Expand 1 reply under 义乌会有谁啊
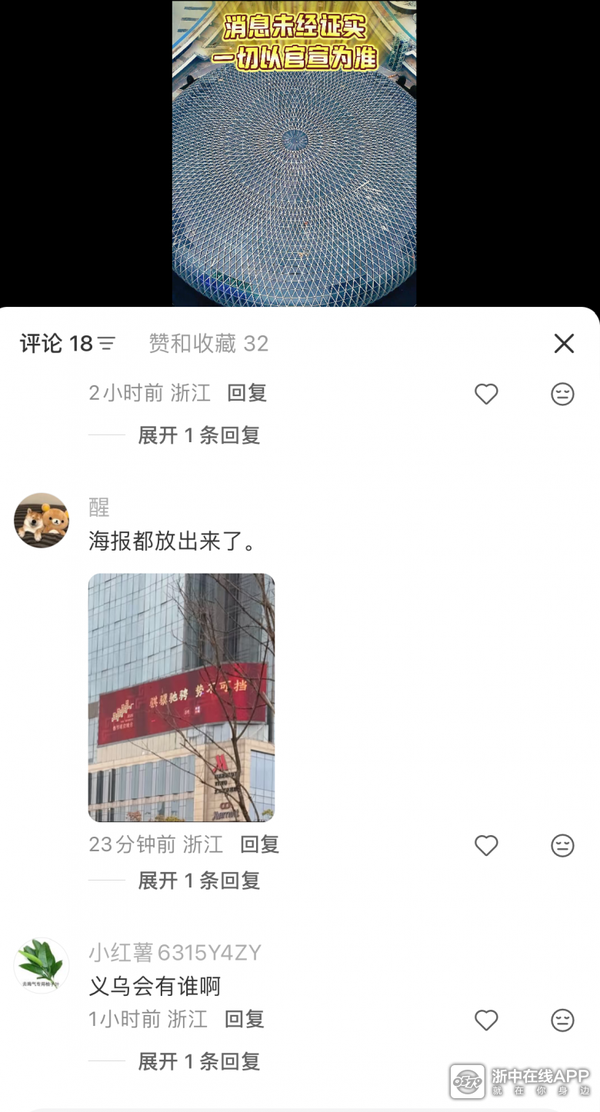 198,1061
